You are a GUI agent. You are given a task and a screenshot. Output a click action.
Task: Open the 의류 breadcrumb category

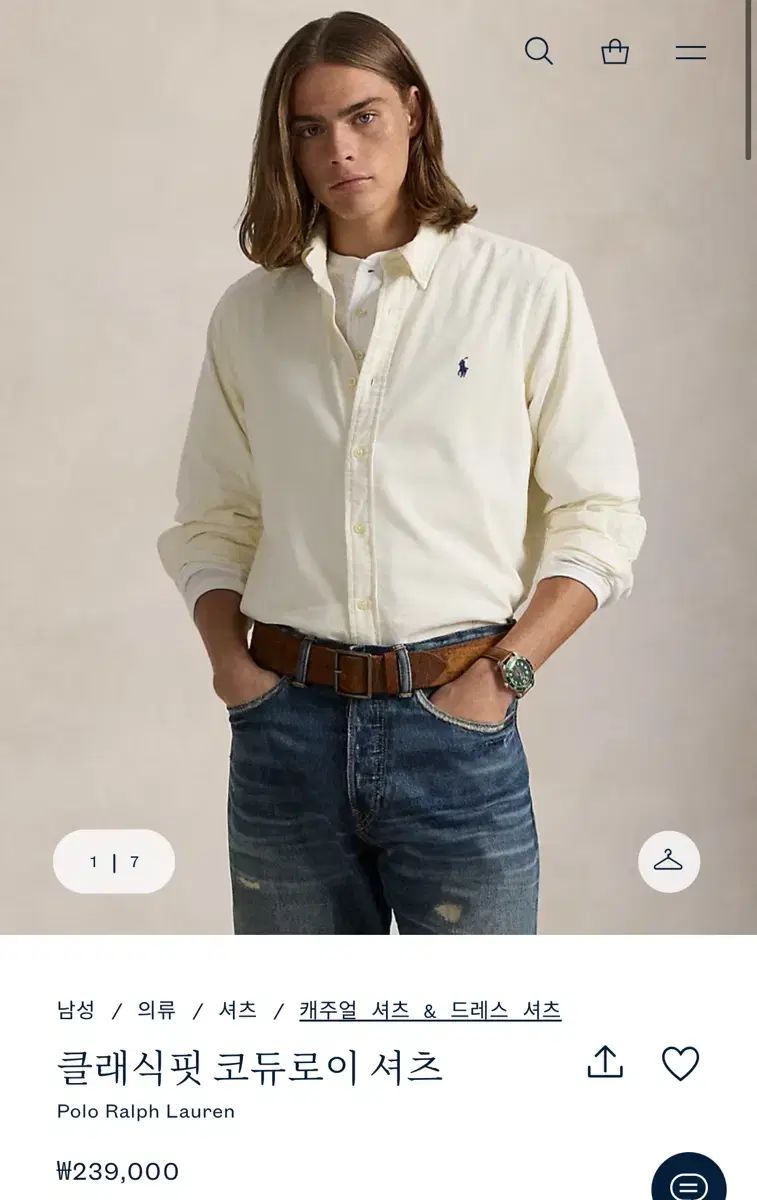point(156,1011)
